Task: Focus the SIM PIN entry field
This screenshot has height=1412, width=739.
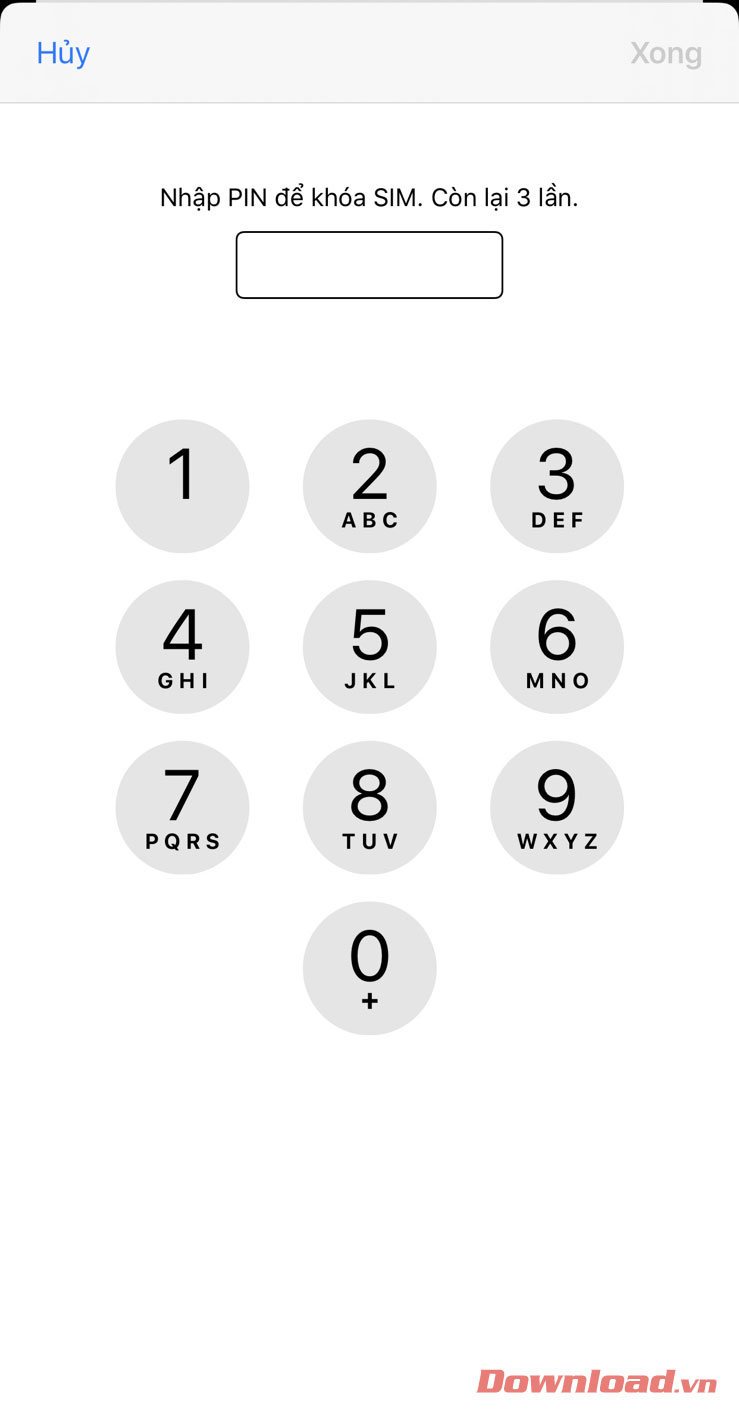Action: (x=369, y=265)
